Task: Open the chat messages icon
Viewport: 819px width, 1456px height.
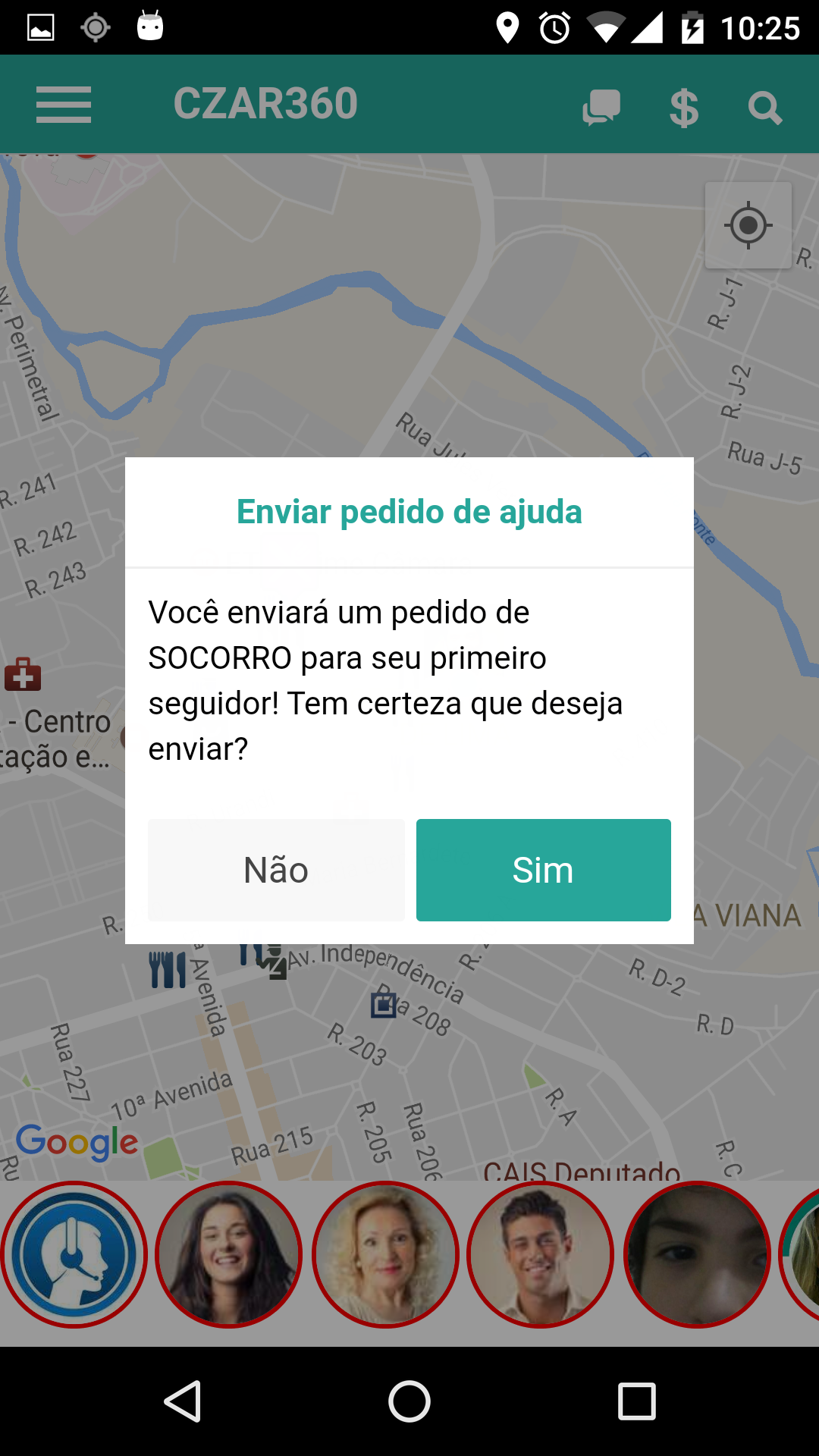Action: click(601, 107)
